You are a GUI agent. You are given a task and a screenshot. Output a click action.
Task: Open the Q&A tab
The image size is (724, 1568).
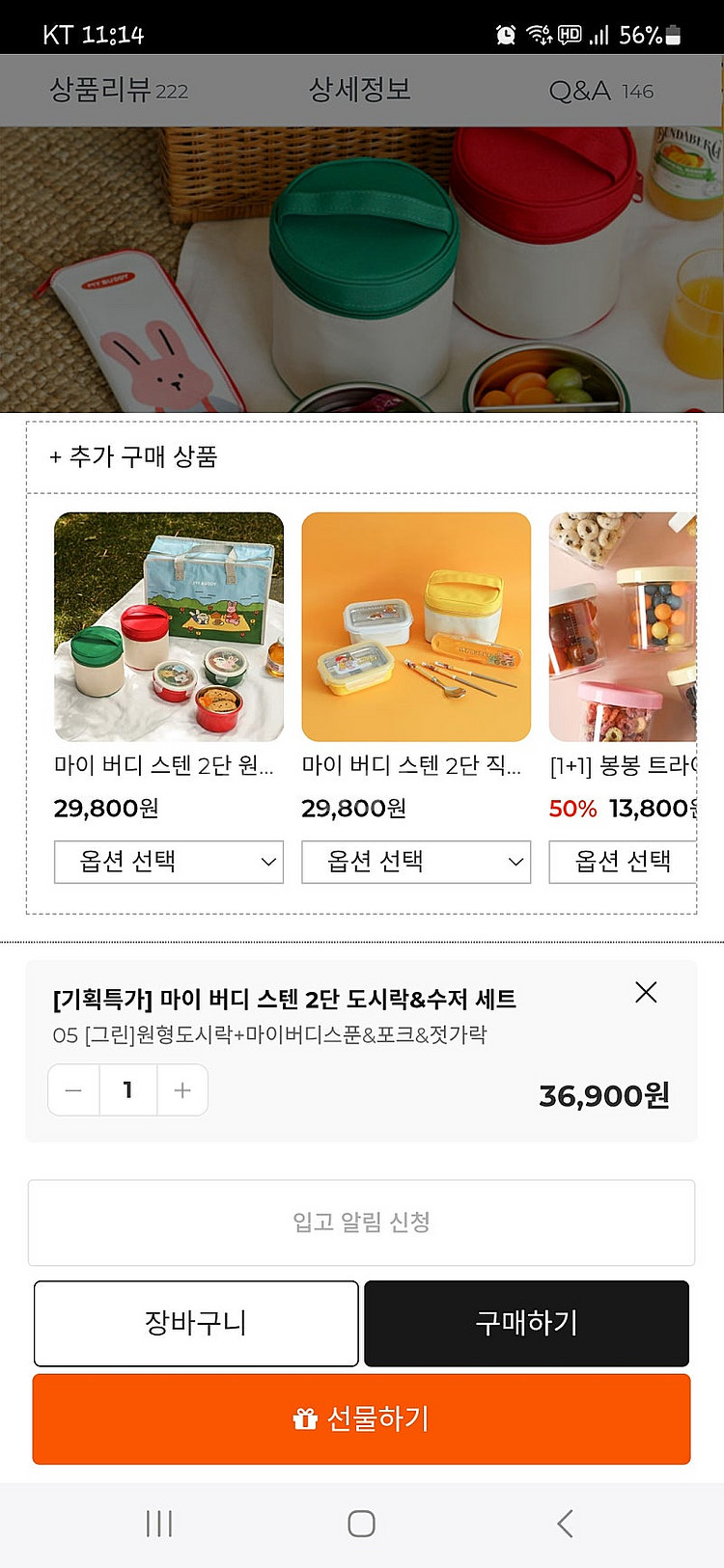[599, 91]
